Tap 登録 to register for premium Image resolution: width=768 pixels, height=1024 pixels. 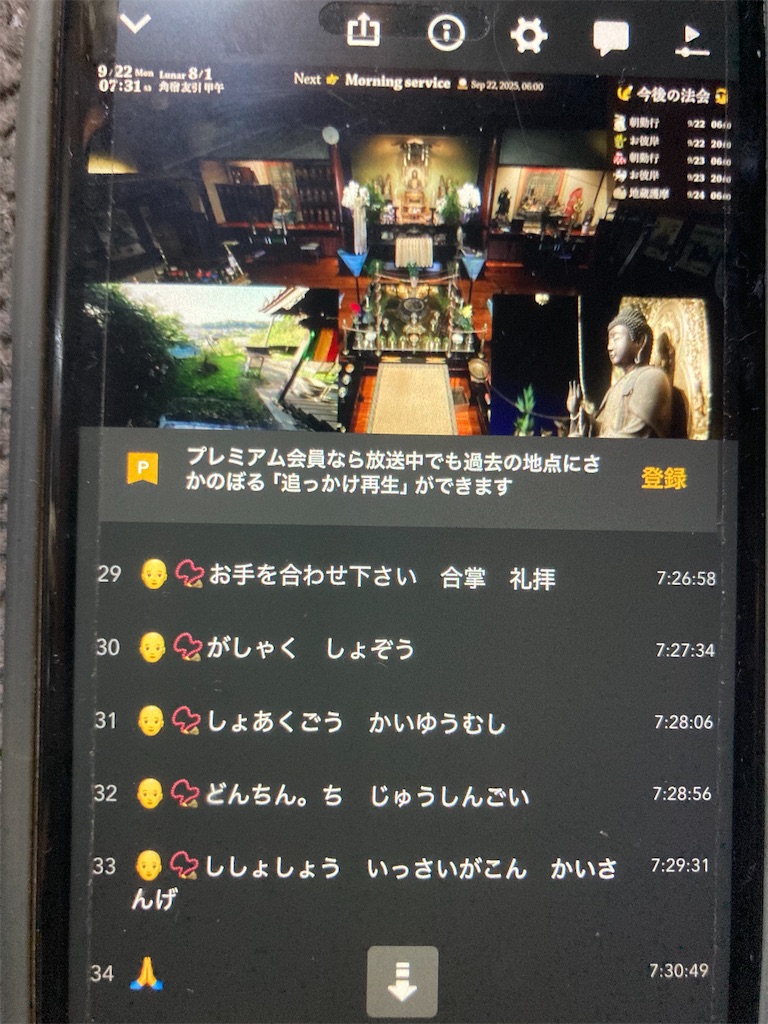pos(664,478)
